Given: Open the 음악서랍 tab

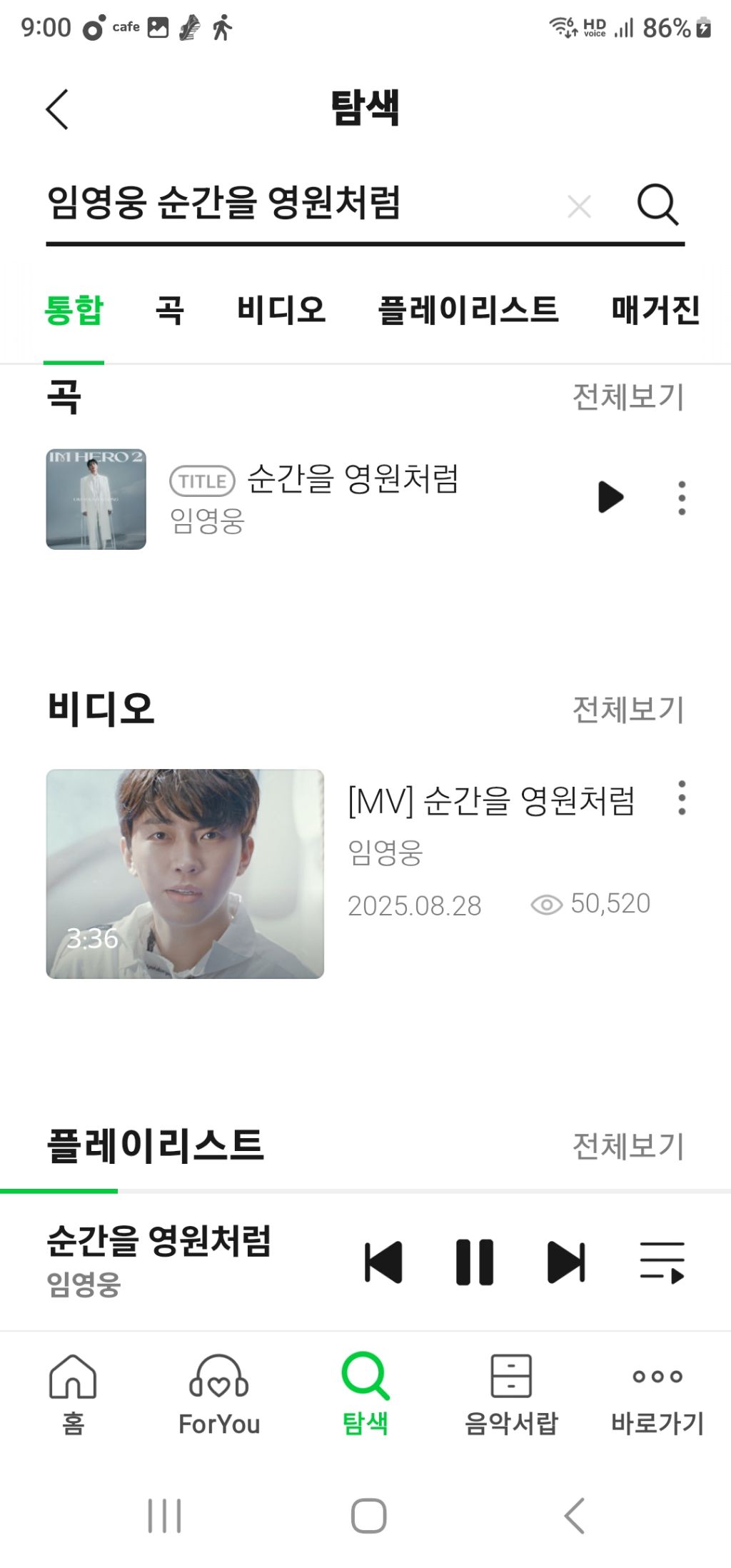Looking at the screenshot, I should [511, 1394].
